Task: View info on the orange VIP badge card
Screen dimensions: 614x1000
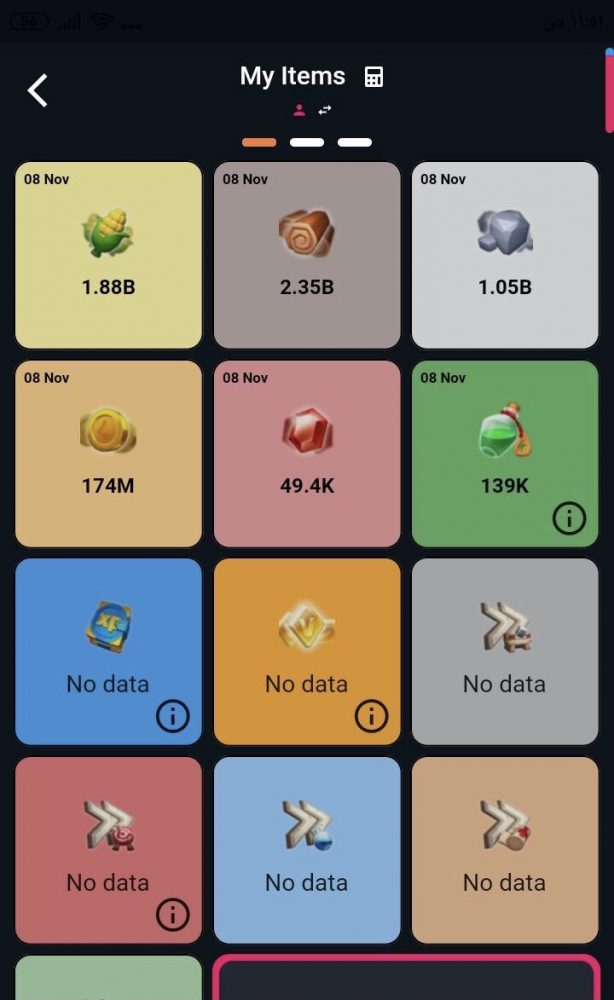Action: tap(371, 716)
